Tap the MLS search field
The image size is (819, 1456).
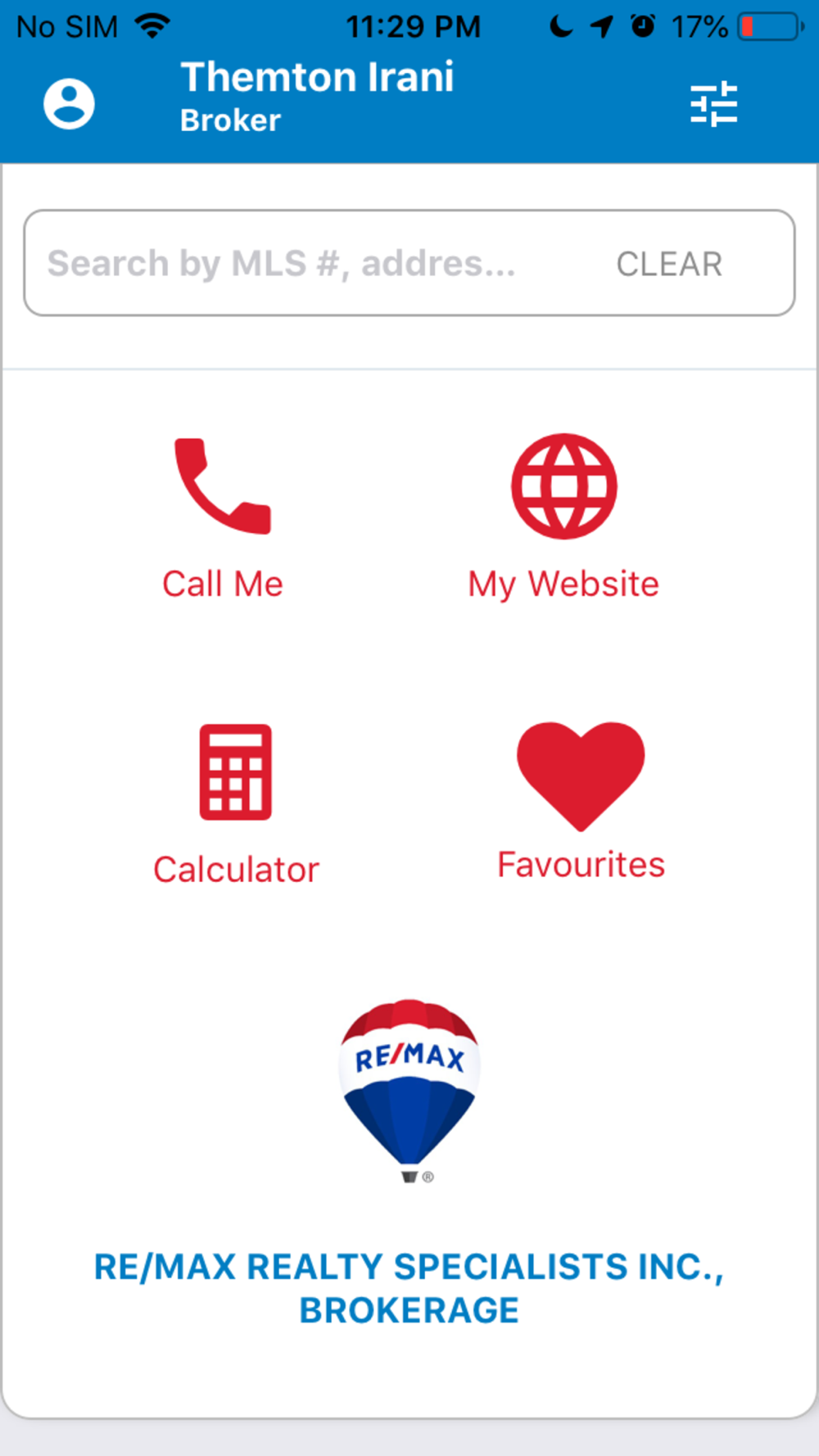pos(311,263)
